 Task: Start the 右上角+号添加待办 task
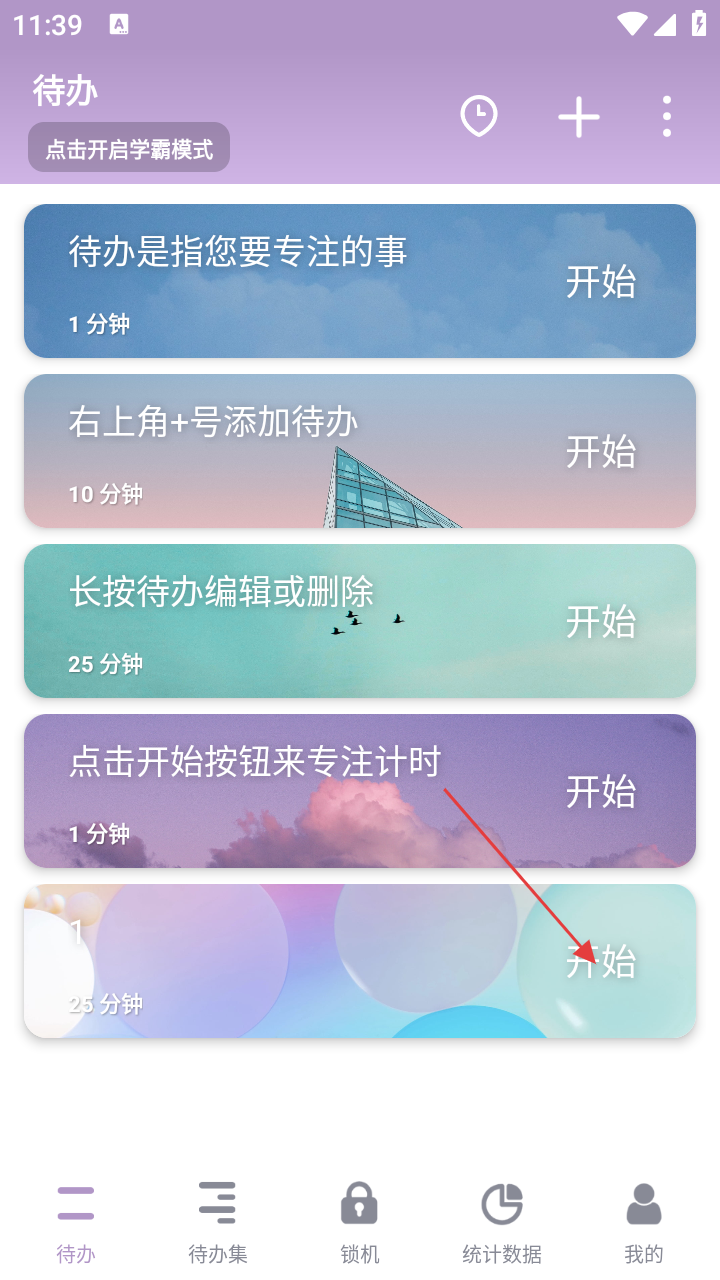600,452
